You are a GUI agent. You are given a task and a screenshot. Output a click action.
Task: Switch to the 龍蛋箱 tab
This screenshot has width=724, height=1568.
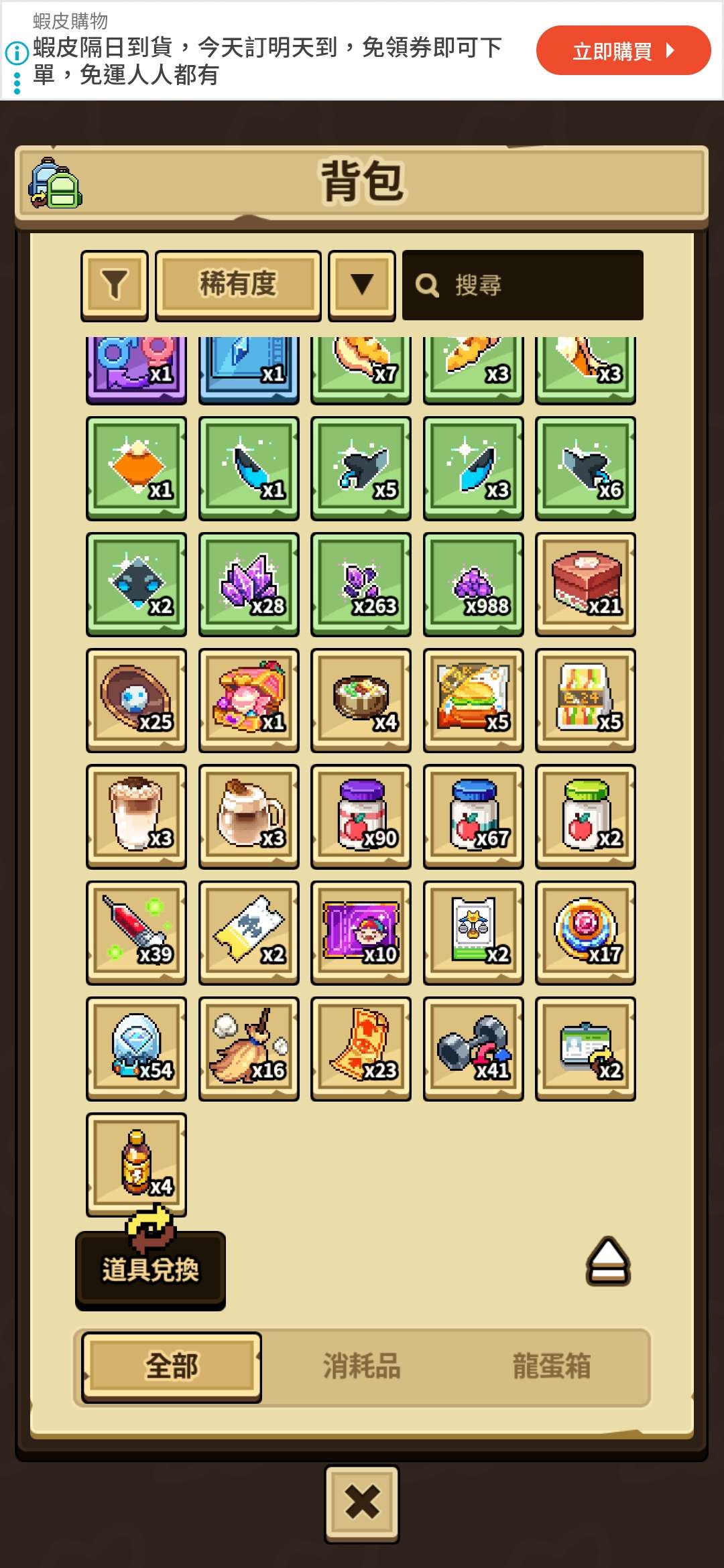(552, 1366)
